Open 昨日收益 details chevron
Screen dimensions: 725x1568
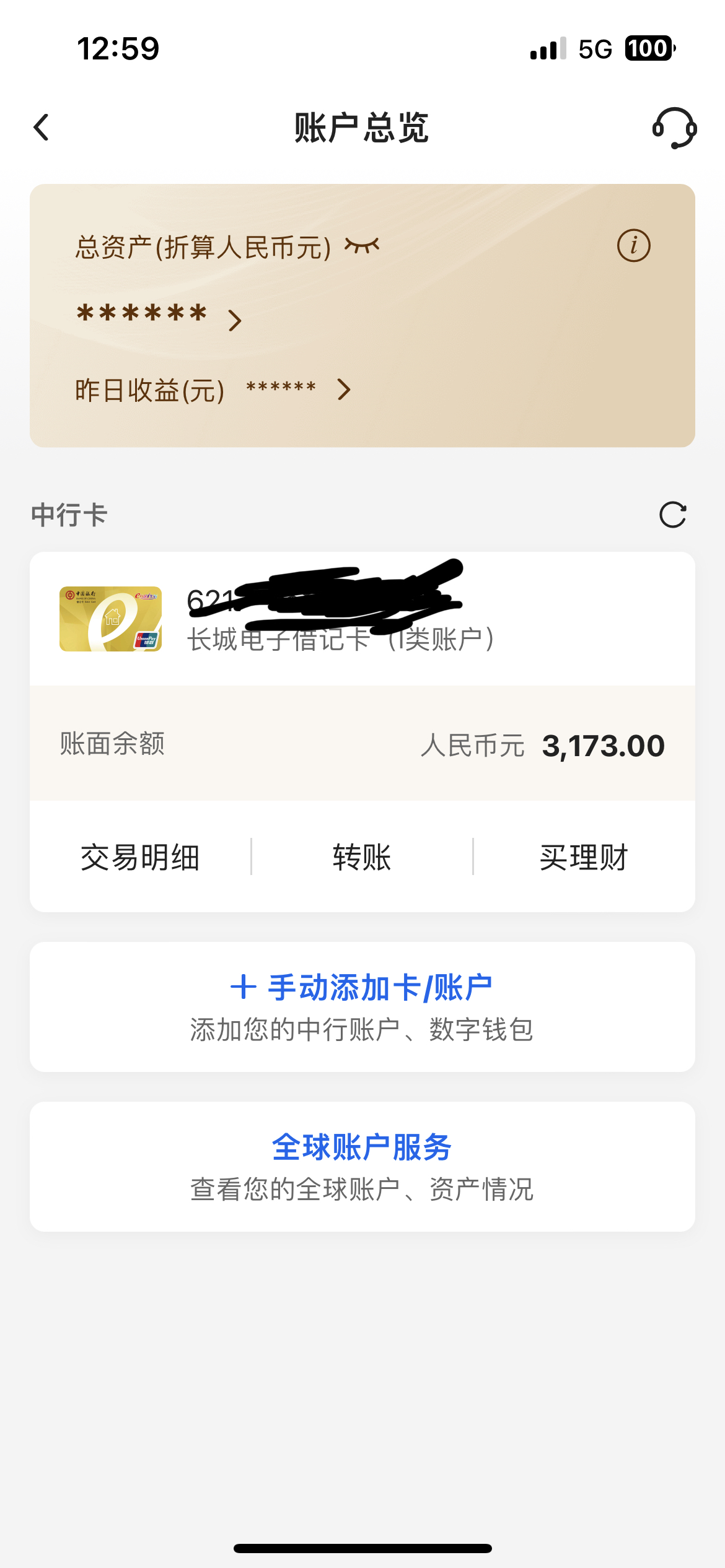click(344, 390)
